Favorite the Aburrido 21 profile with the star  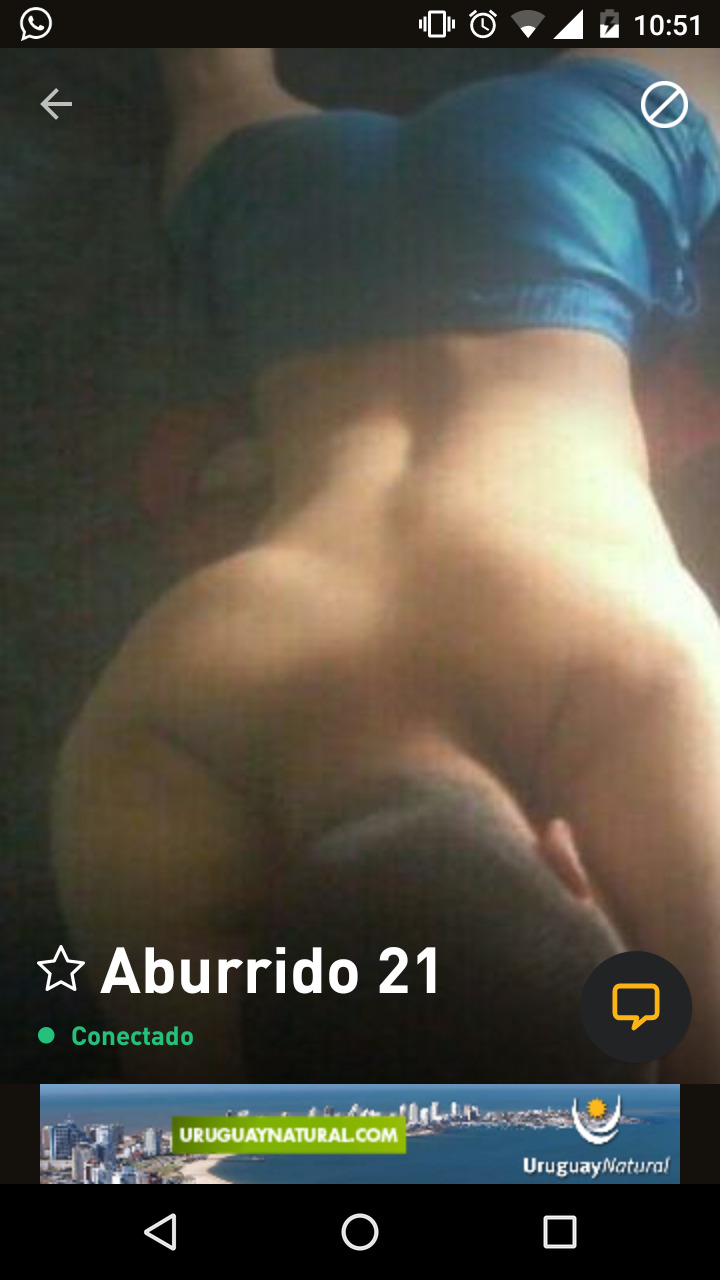[61, 970]
